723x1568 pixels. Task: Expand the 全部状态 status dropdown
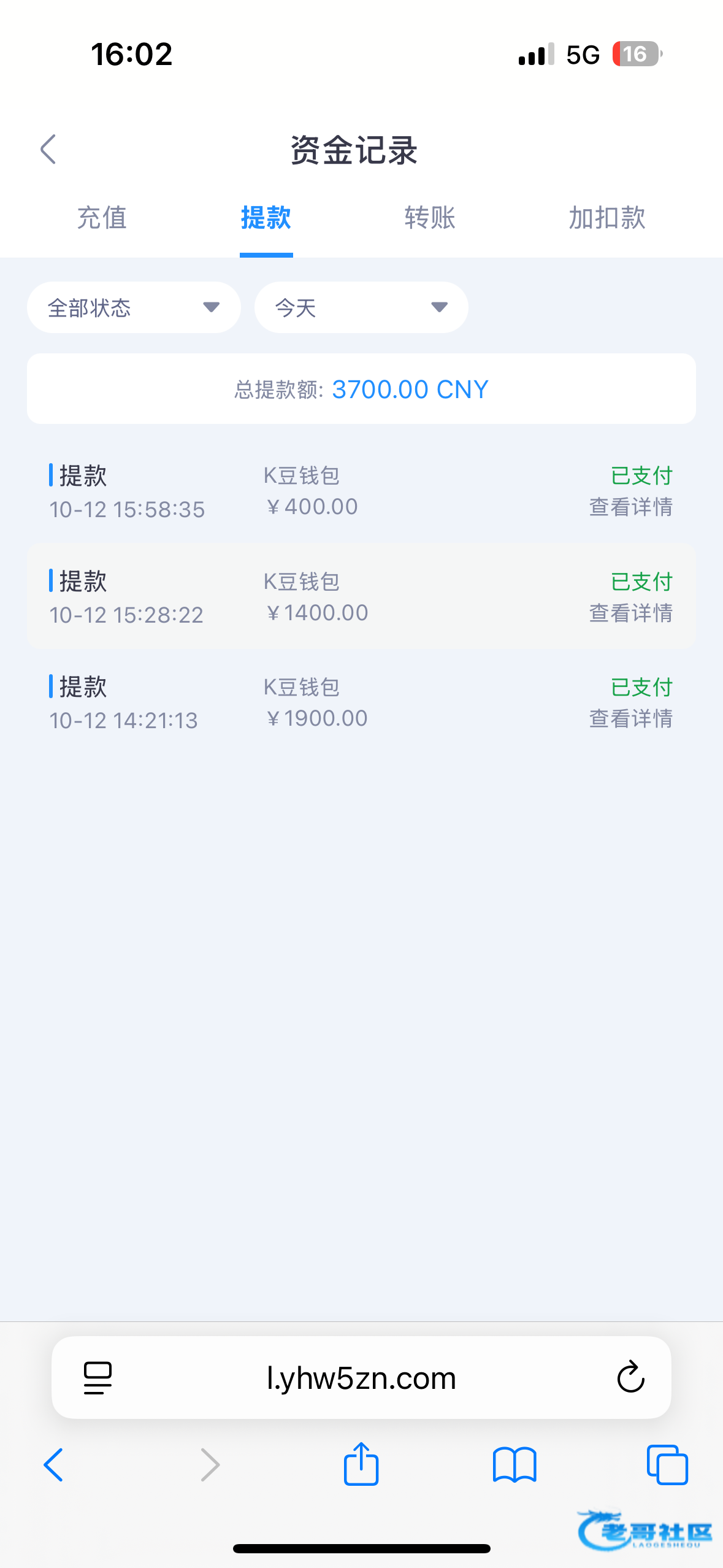tap(134, 307)
